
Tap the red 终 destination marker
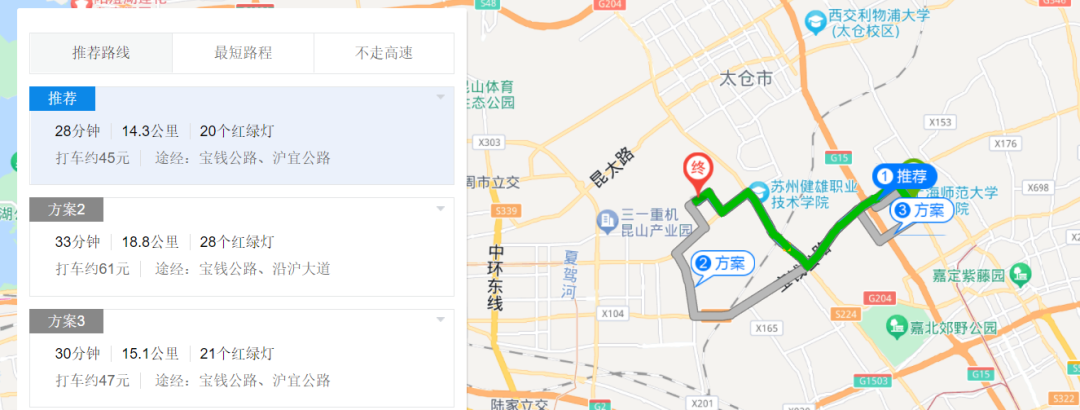696,169
